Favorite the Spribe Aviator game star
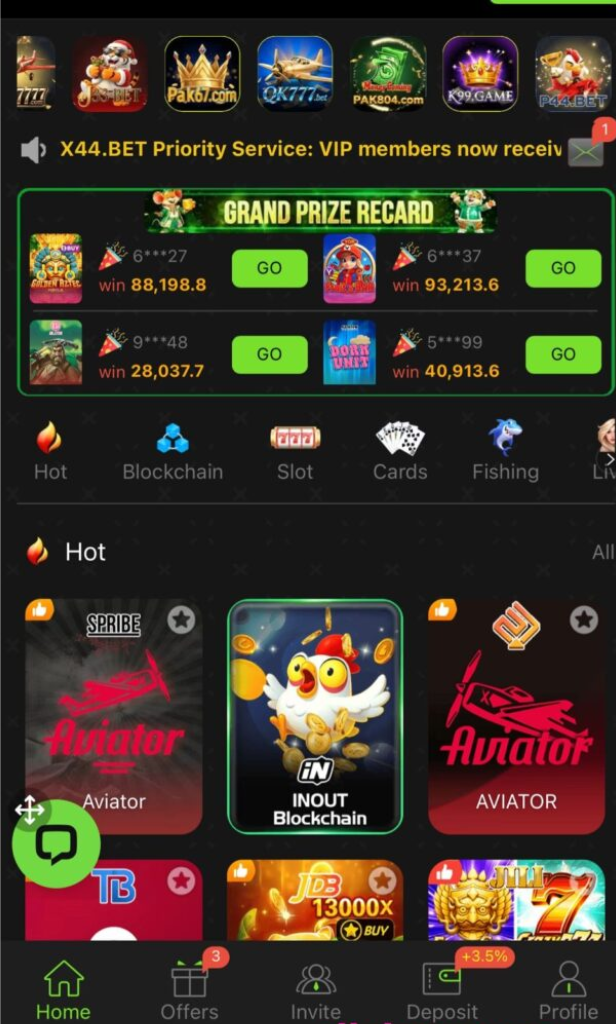 [181, 620]
